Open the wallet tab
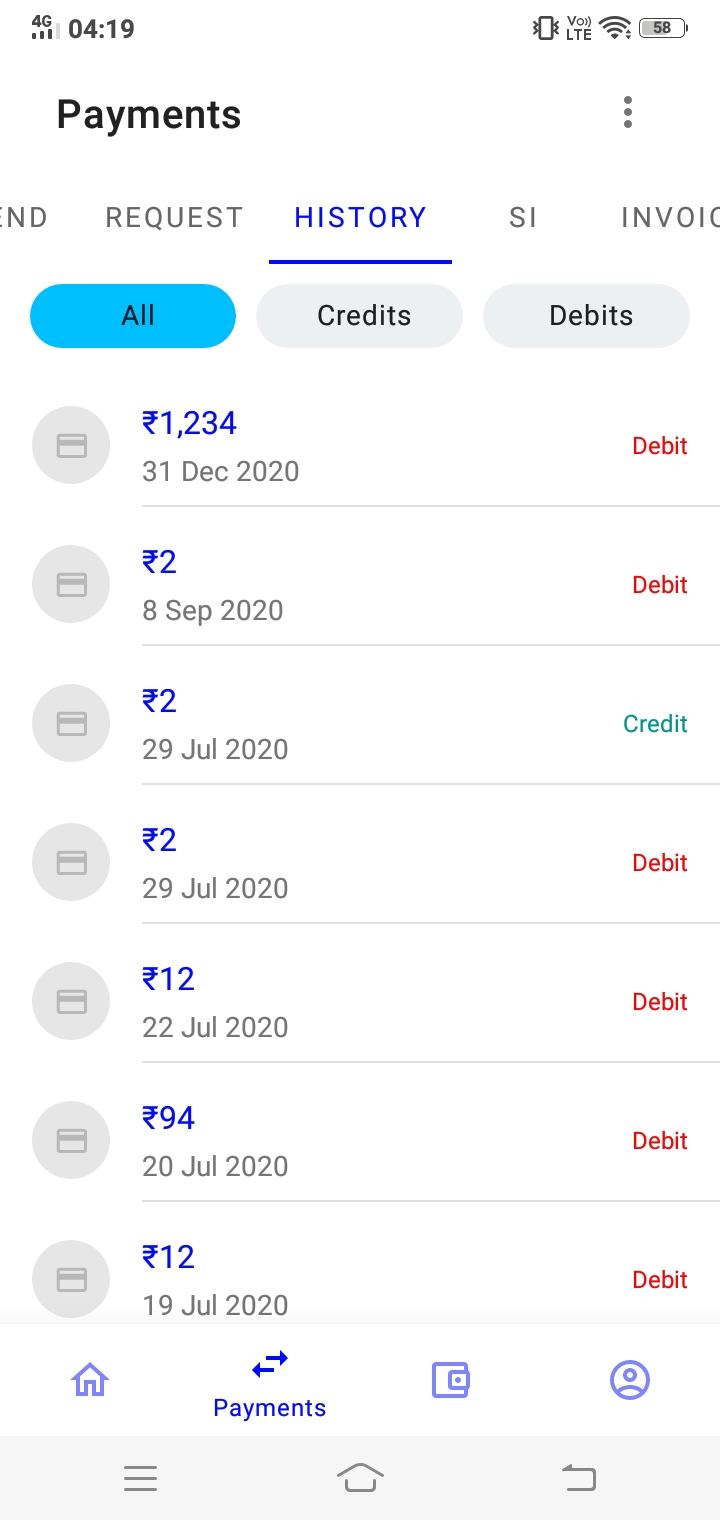This screenshot has width=720, height=1520. pyautogui.click(x=450, y=1381)
